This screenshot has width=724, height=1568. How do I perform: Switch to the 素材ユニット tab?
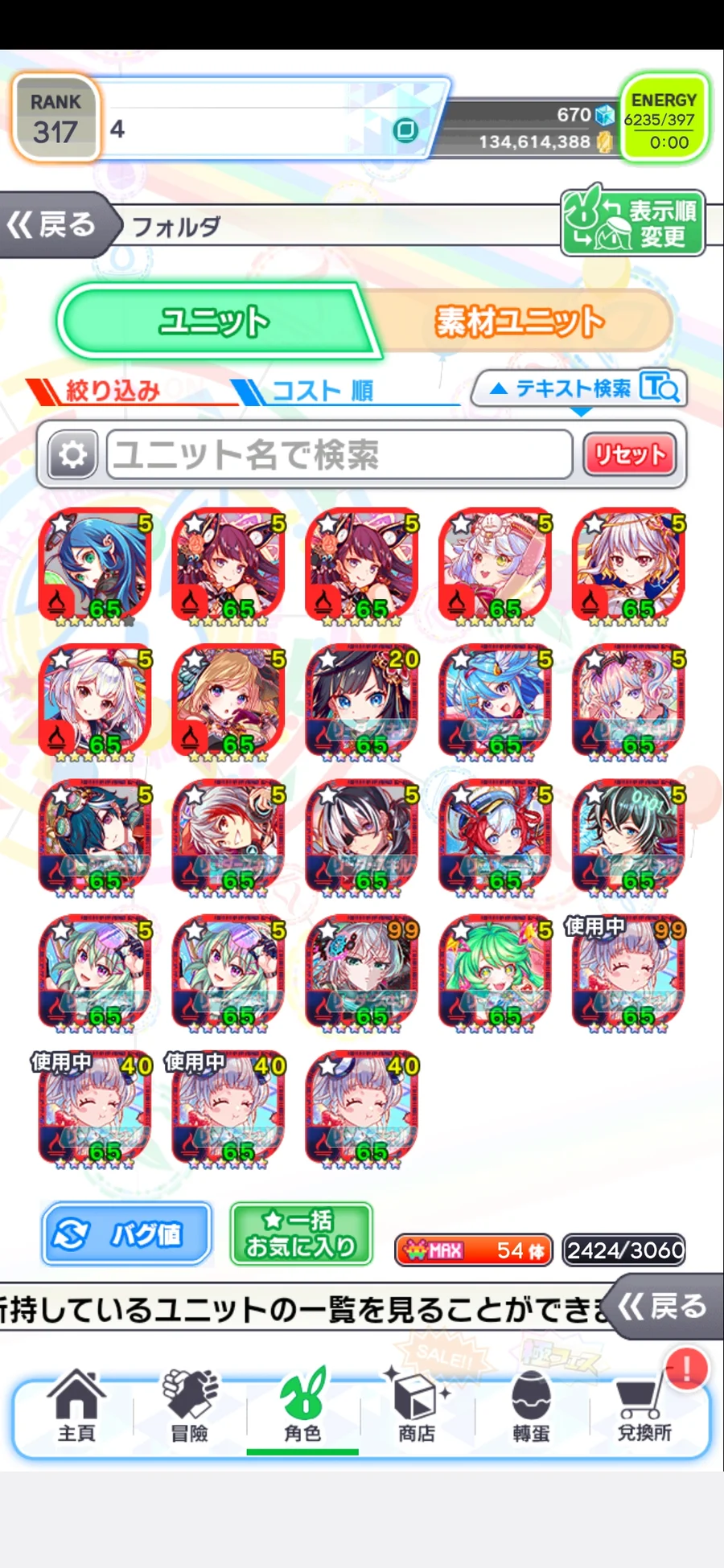pyautogui.click(x=519, y=322)
